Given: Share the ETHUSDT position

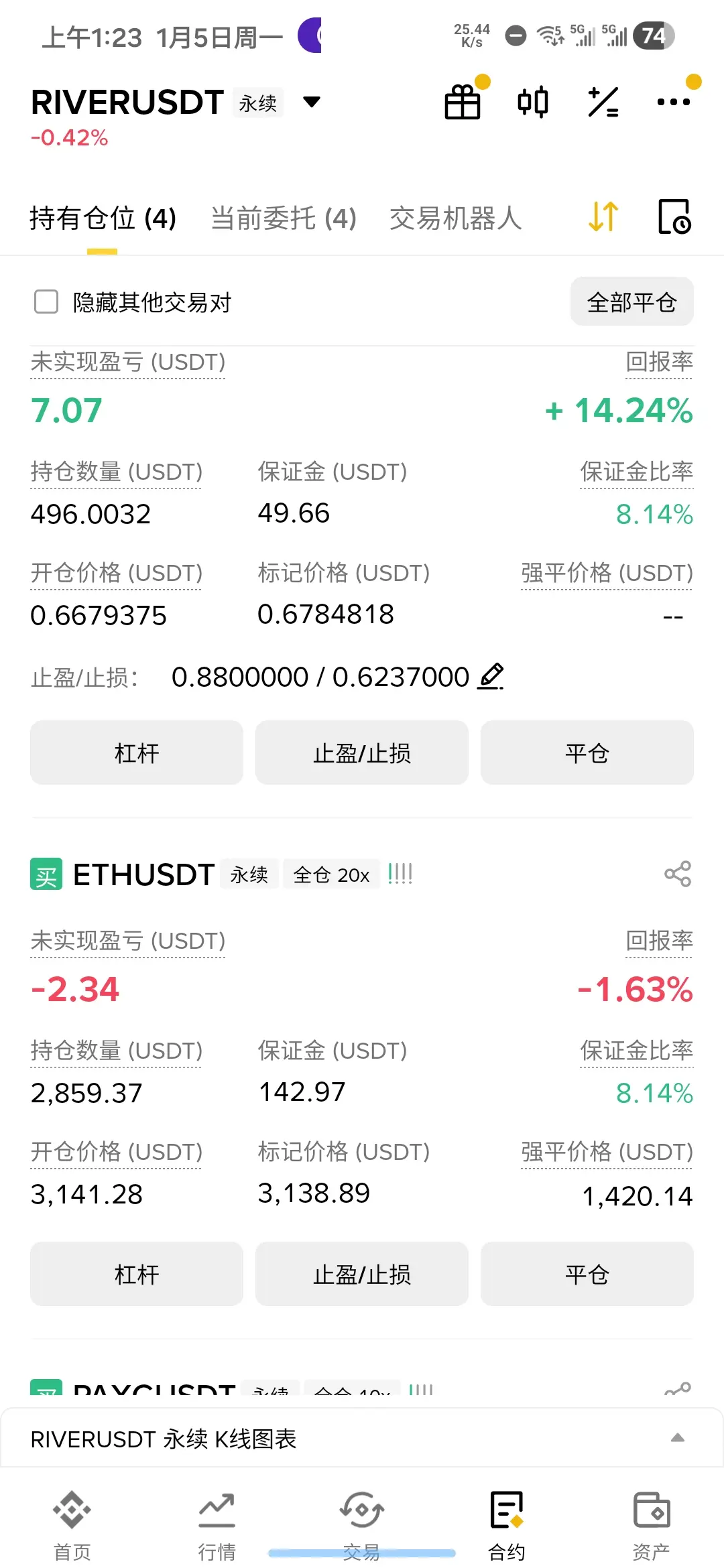Looking at the screenshot, I should [677, 874].
